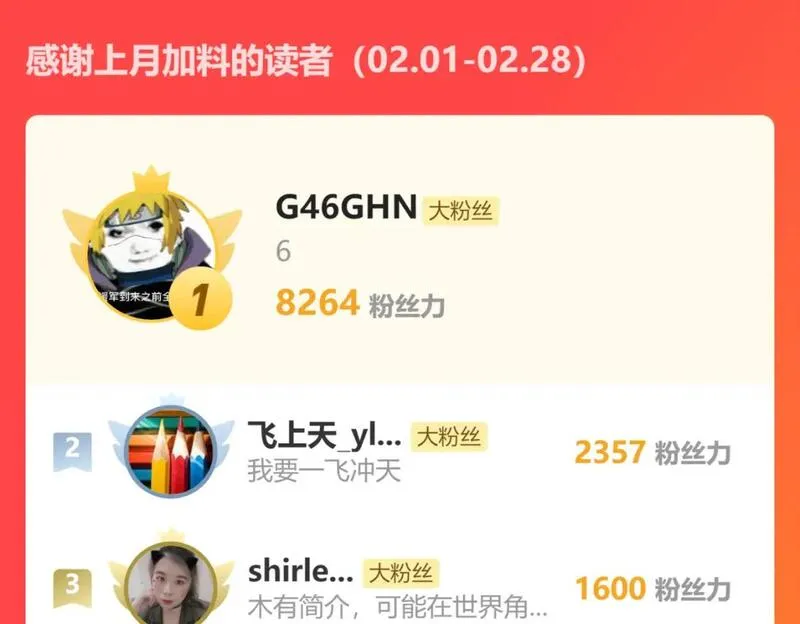Open the second-place reader 飞上天_yl... row
Viewport: 800px width, 624px height.
pos(399,452)
